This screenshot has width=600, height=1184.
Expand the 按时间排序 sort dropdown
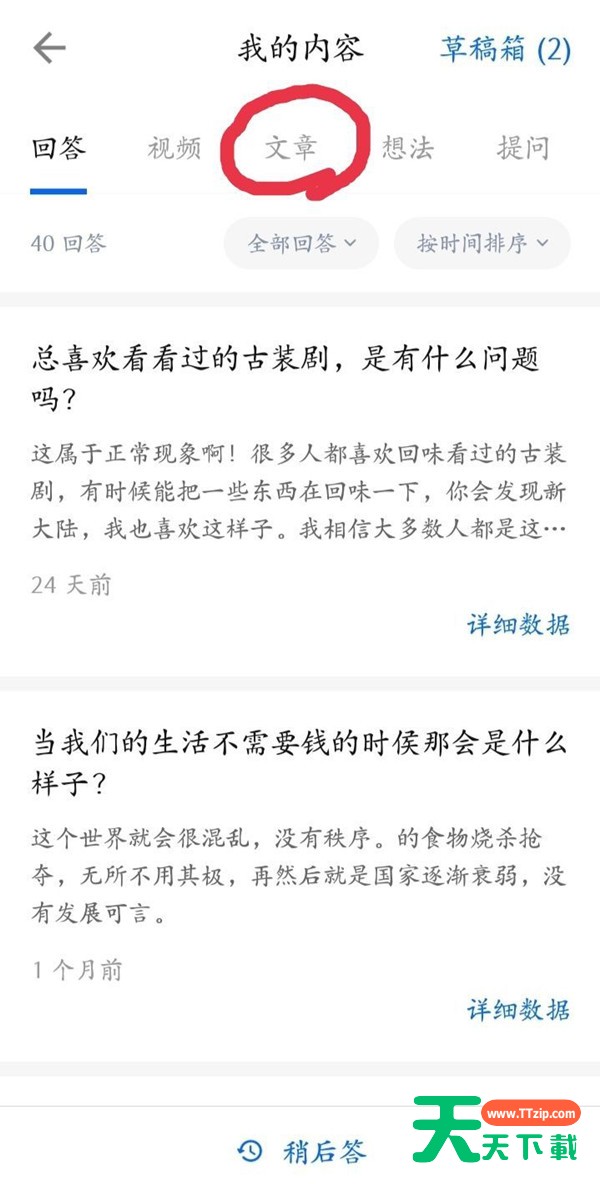pos(482,243)
